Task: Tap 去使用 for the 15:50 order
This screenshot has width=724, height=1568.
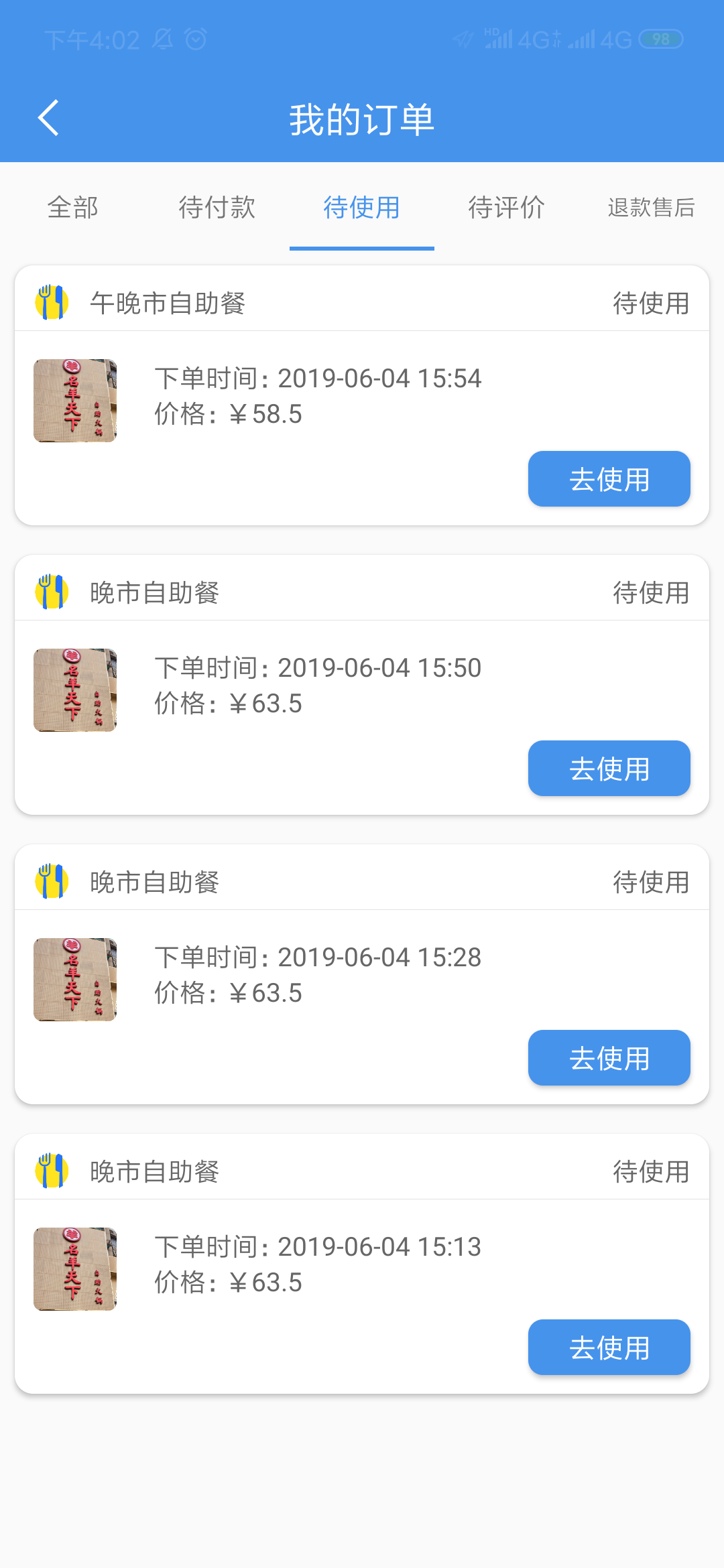Action: (609, 769)
